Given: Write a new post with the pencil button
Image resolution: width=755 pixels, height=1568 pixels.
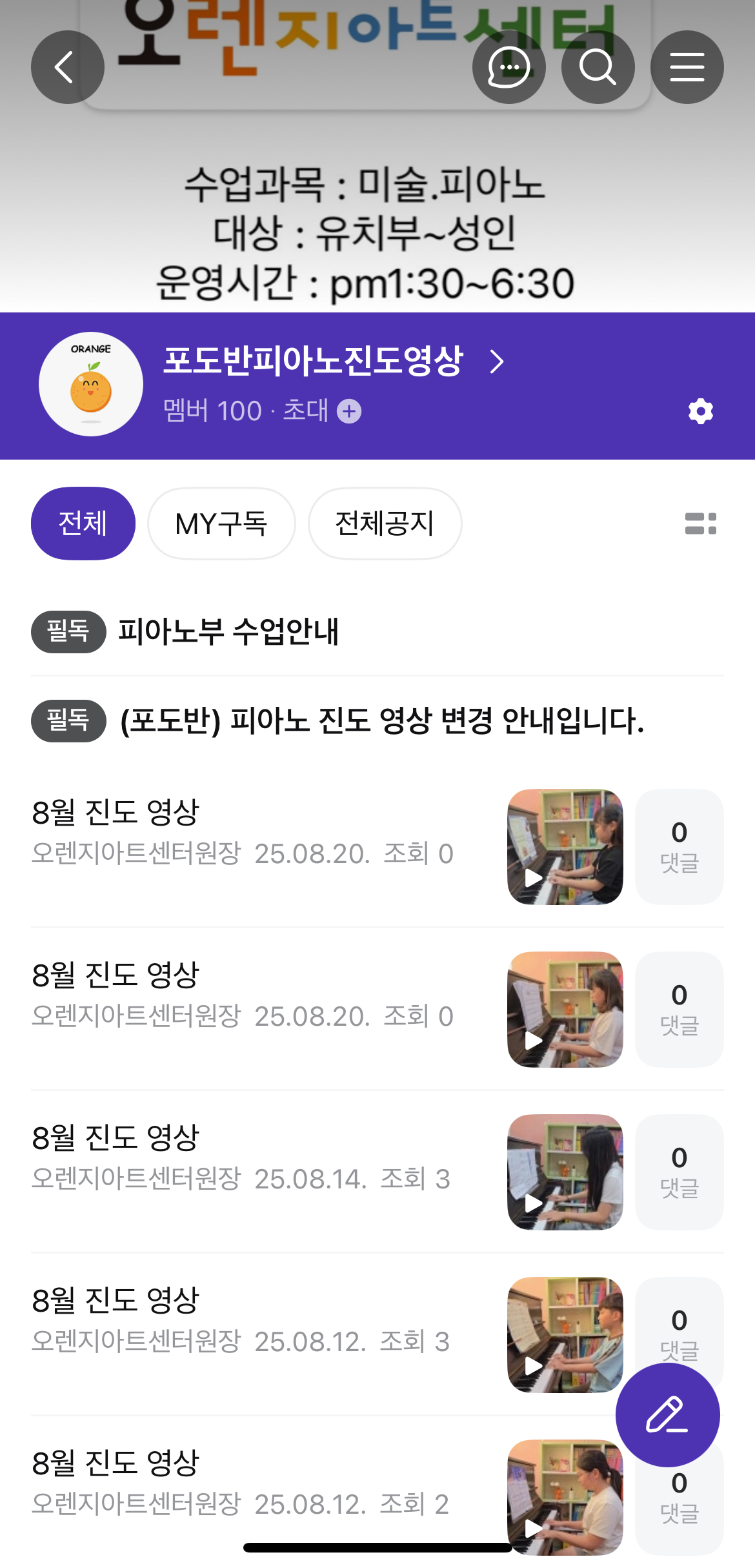Looking at the screenshot, I should click(x=667, y=1415).
